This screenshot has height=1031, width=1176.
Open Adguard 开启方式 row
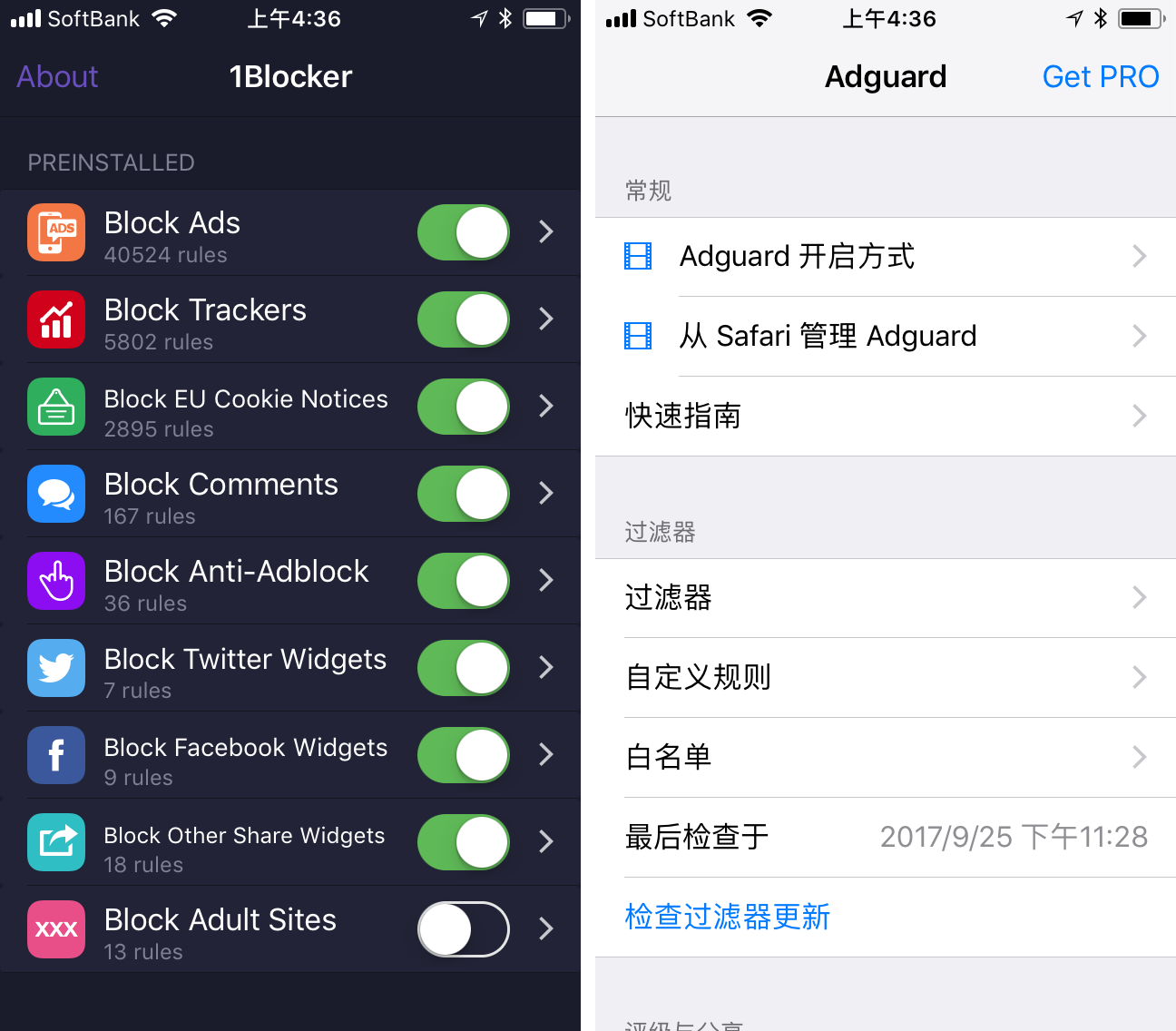tap(885, 257)
